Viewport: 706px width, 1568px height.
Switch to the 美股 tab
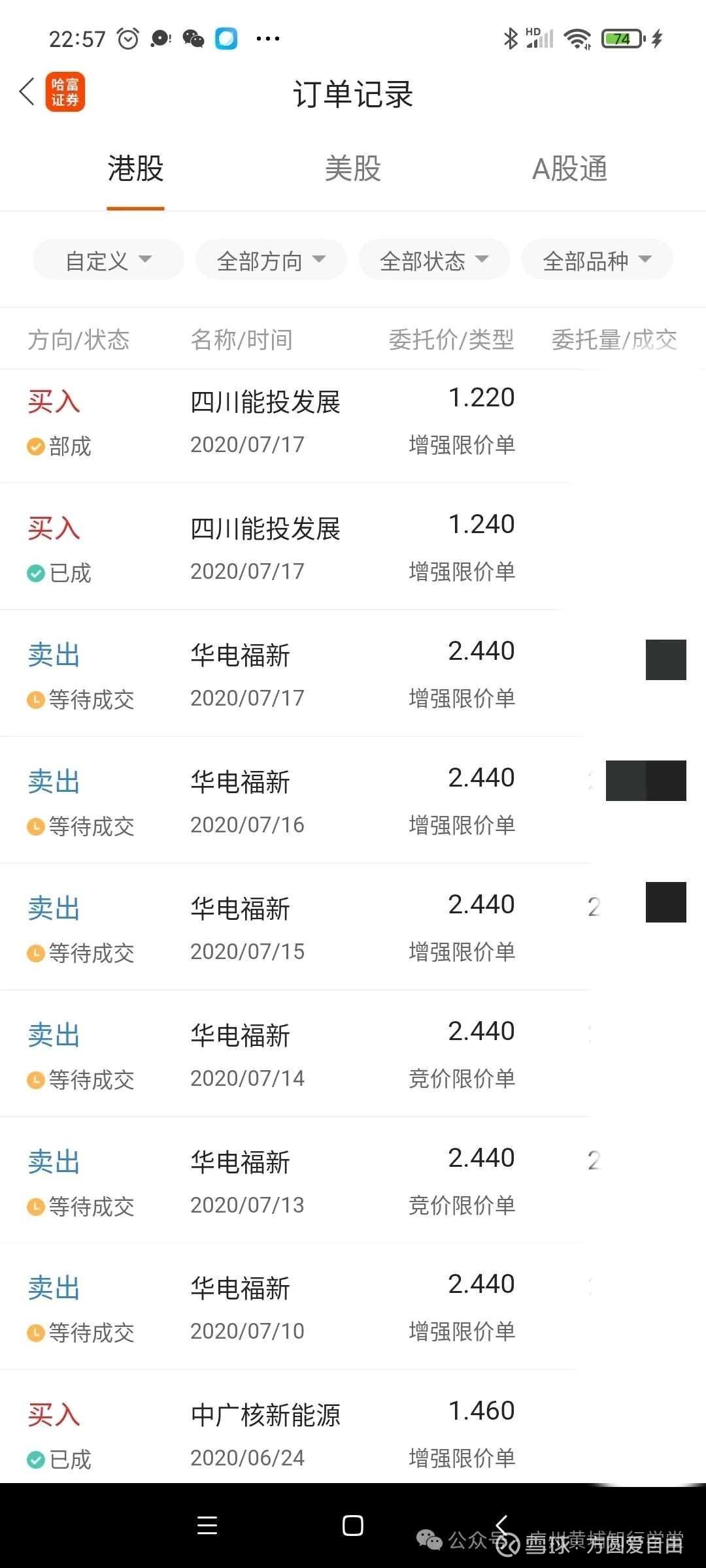353,169
